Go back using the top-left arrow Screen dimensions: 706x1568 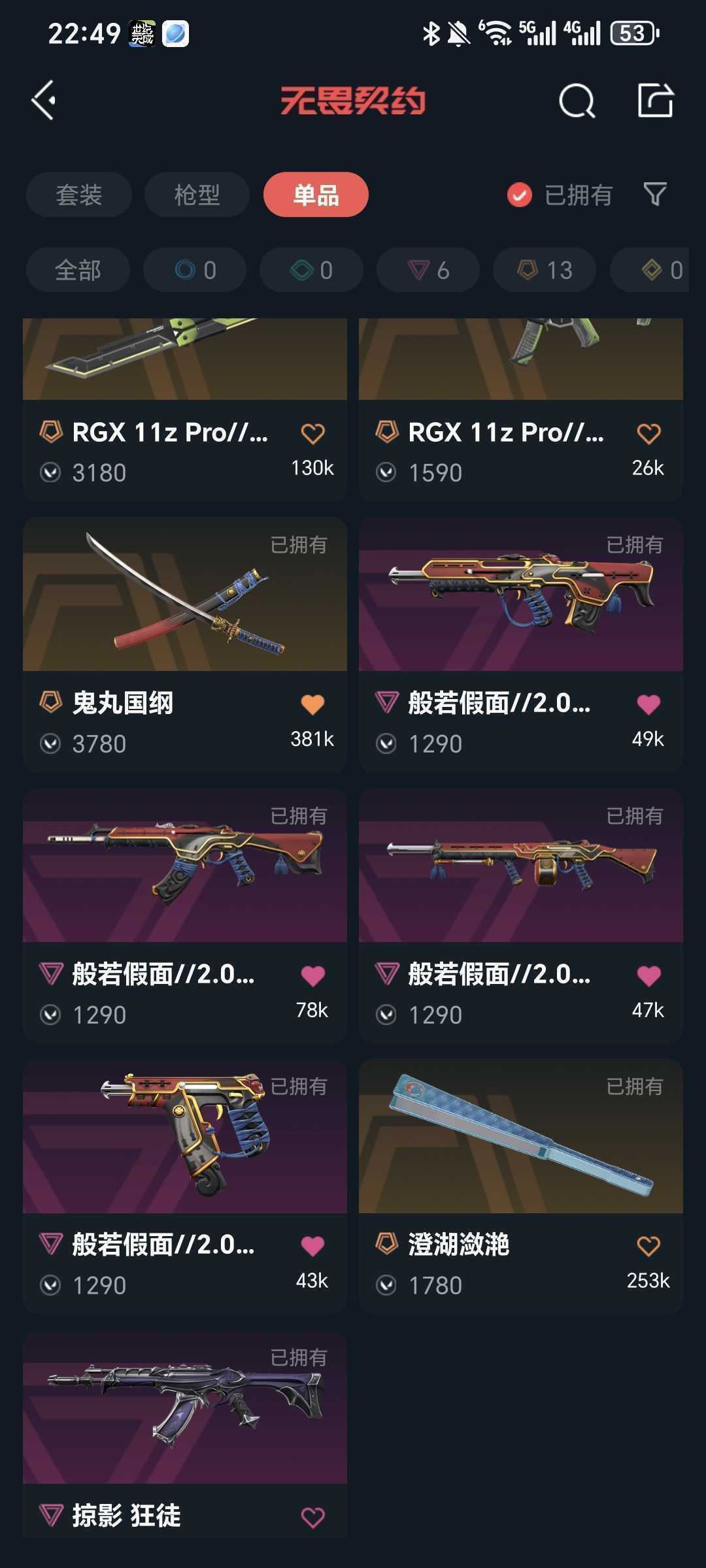(44, 101)
